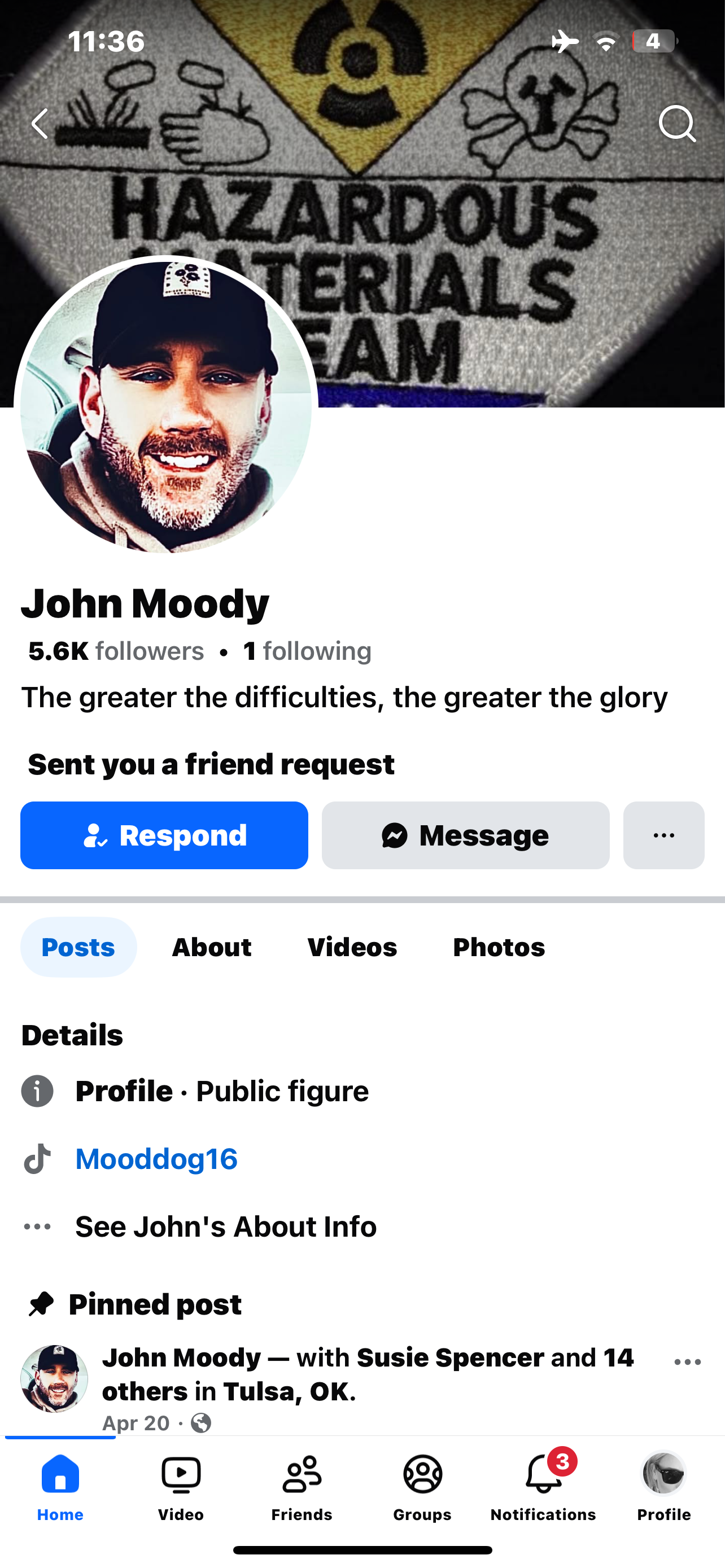Tap the 5.6K followers count
725x1568 pixels.
[115, 650]
